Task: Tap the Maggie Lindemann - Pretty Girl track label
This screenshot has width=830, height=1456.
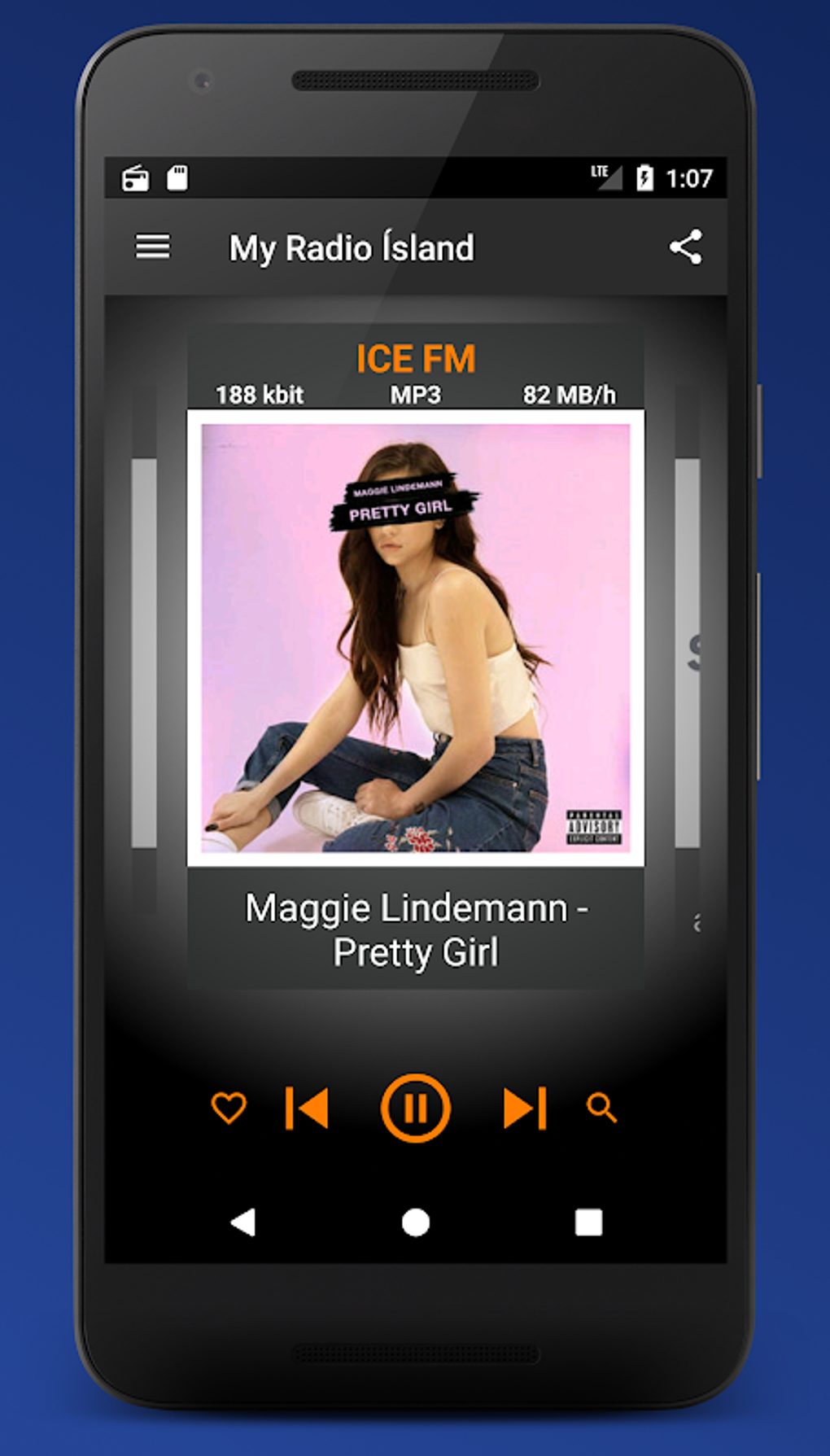Action: (x=416, y=930)
